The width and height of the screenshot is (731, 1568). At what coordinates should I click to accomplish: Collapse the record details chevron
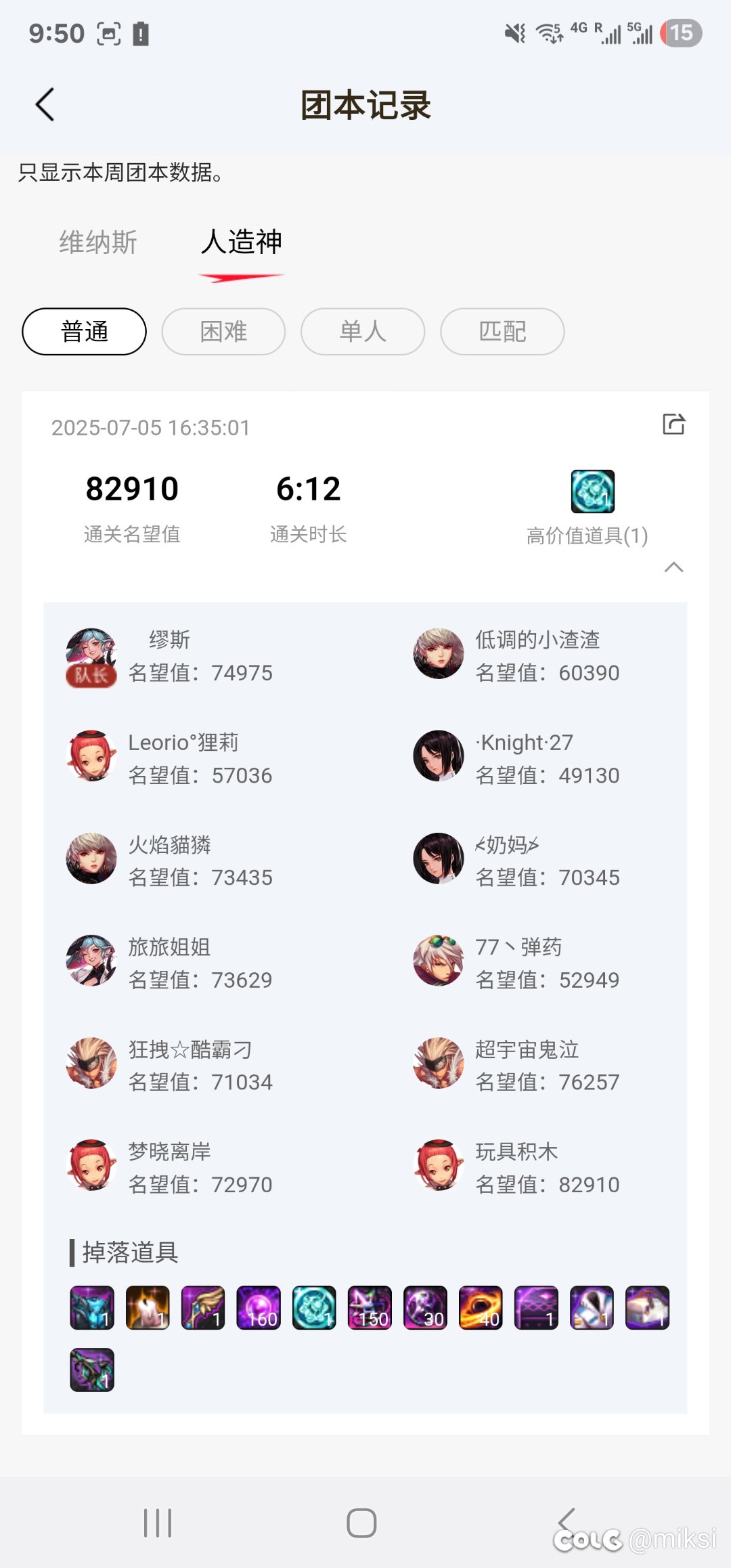pyautogui.click(x=673, y=567)
